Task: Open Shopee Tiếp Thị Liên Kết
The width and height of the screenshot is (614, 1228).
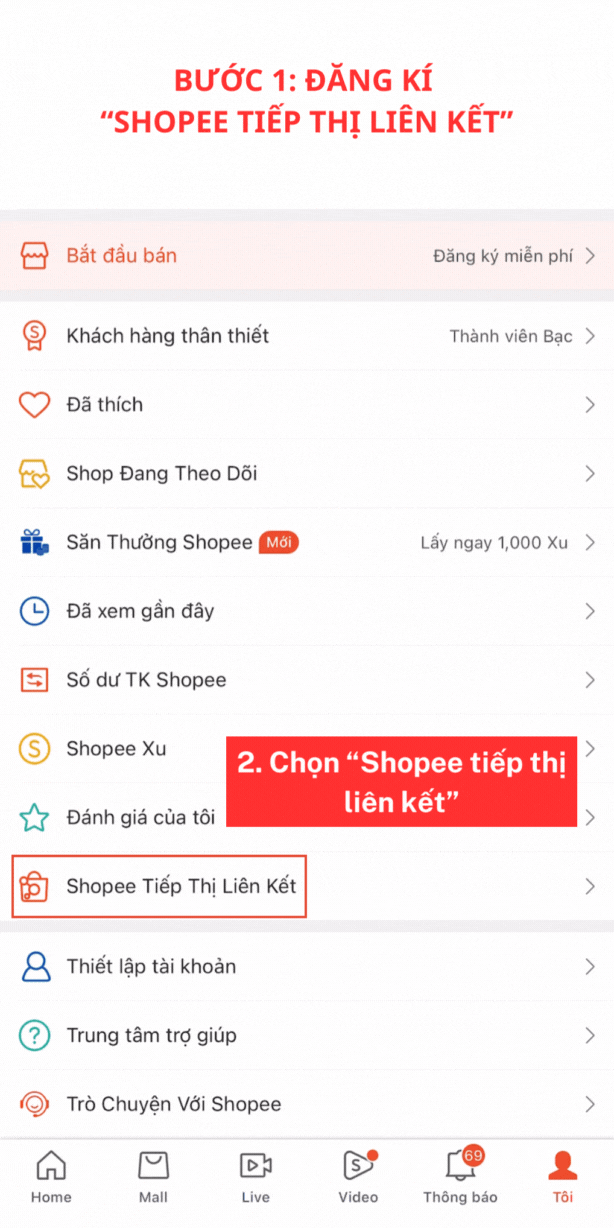Action: click(x=180, y=886)
